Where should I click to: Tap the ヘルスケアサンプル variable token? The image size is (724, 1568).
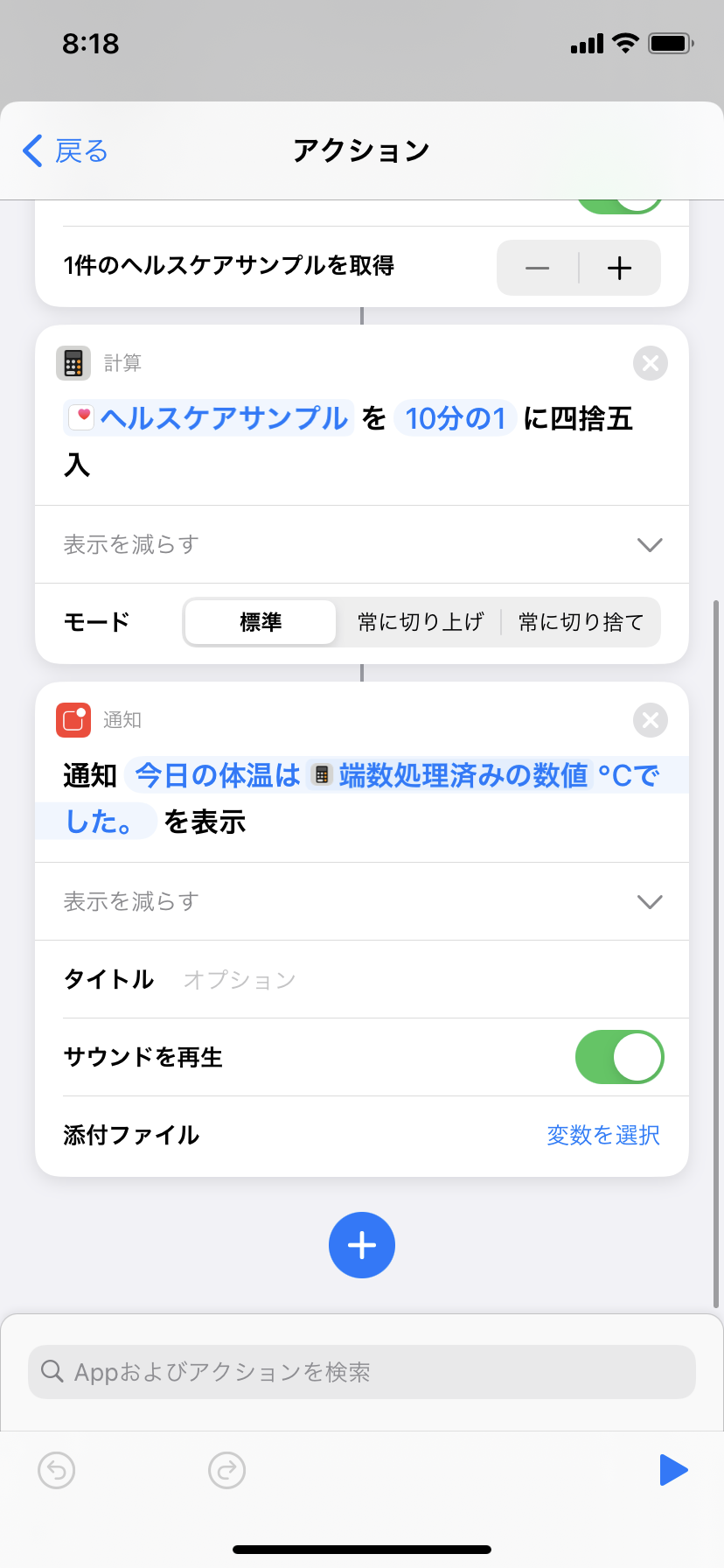[x=210, y=418]
